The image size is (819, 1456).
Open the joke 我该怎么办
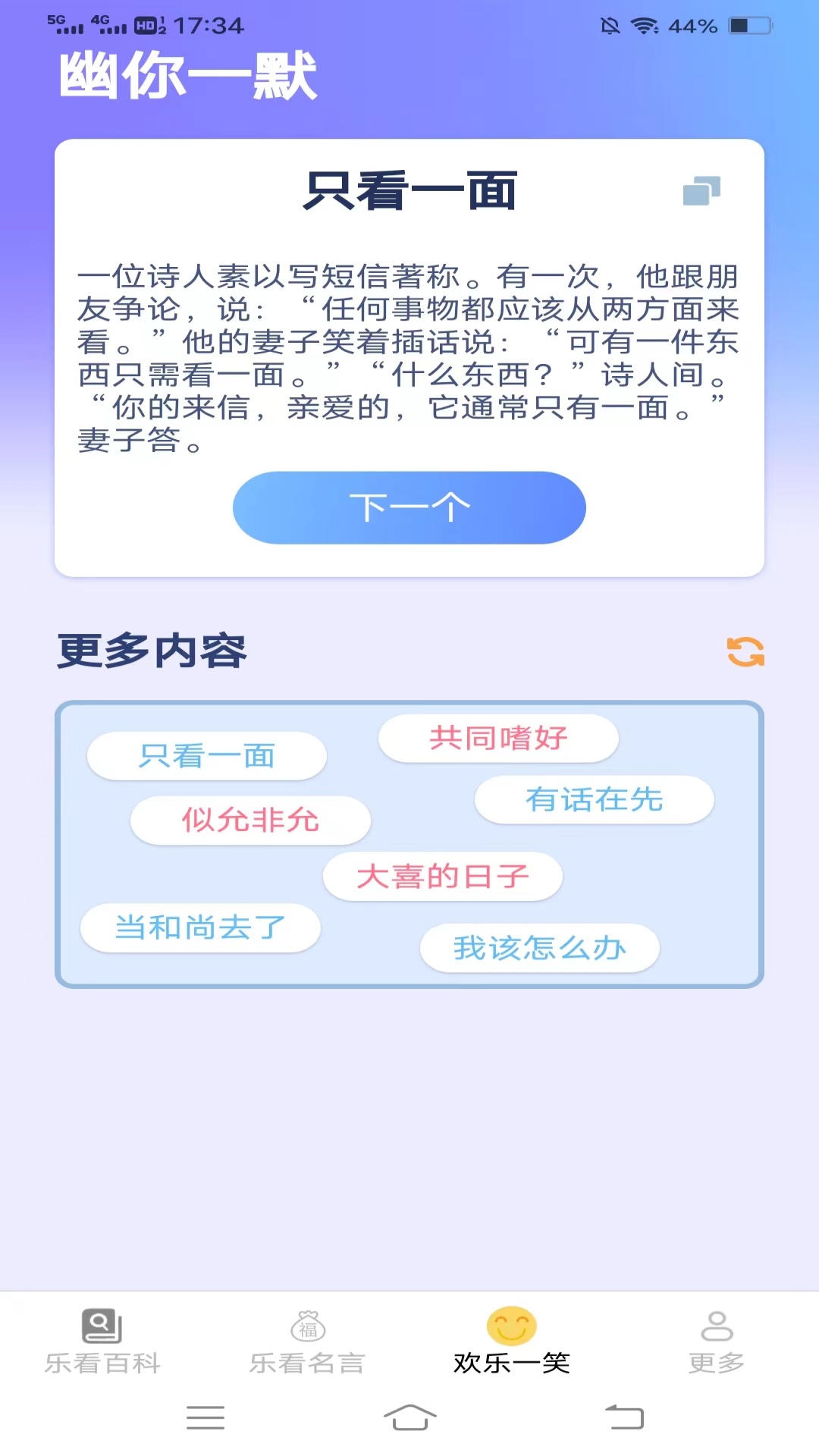coord(539,948)
